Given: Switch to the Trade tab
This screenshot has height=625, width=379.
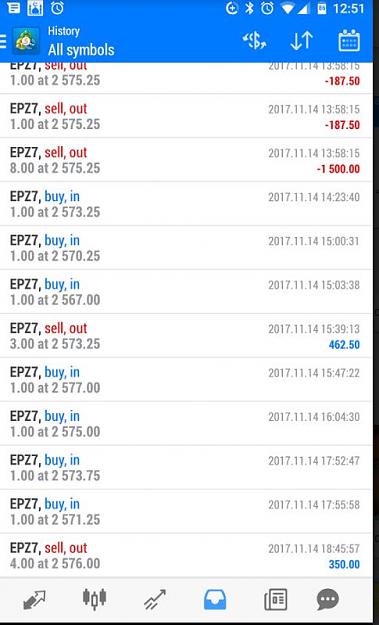Looking at the screenshot, I should click(155, 599).
